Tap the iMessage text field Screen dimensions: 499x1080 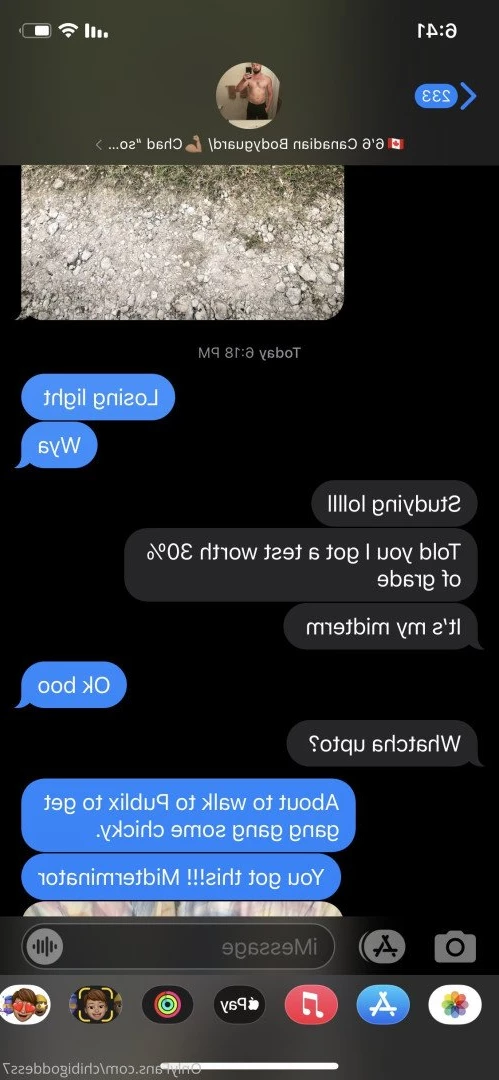(178, 947)
